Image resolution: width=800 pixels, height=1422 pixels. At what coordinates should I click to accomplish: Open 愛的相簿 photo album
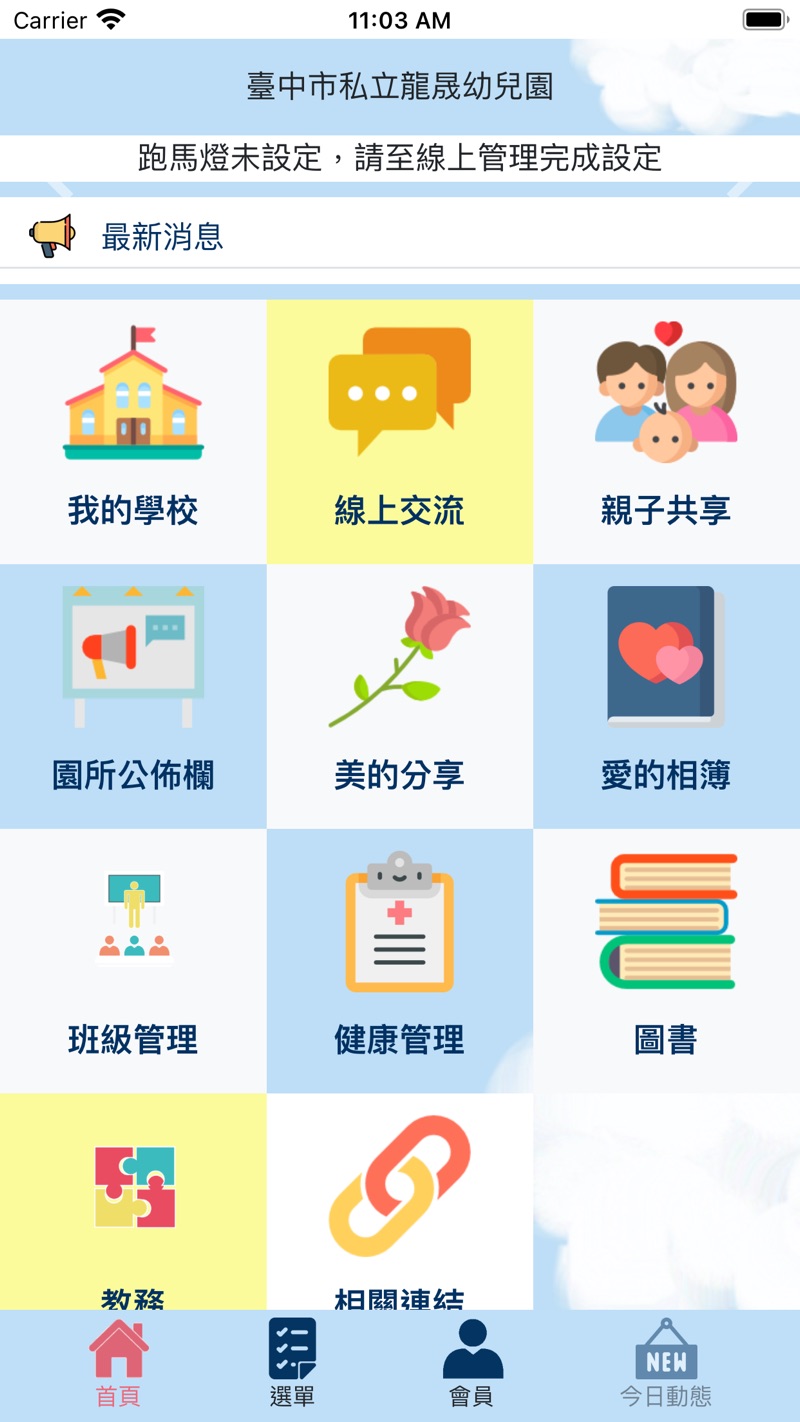[x=666, y=696]
